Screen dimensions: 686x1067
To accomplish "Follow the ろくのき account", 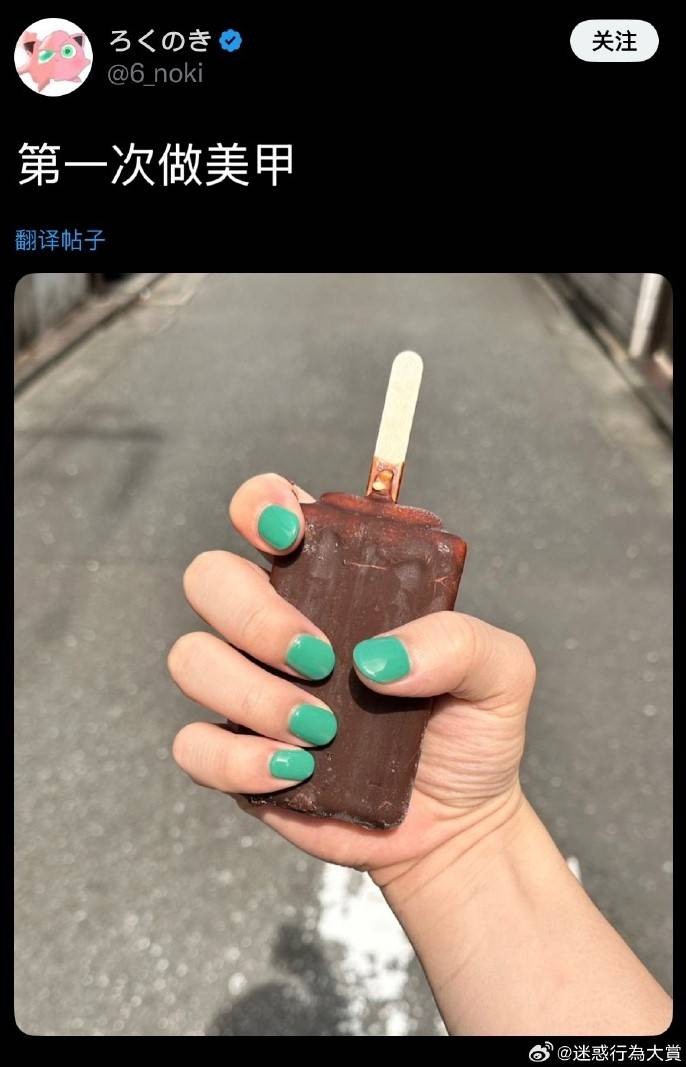I will click(614, 42).
